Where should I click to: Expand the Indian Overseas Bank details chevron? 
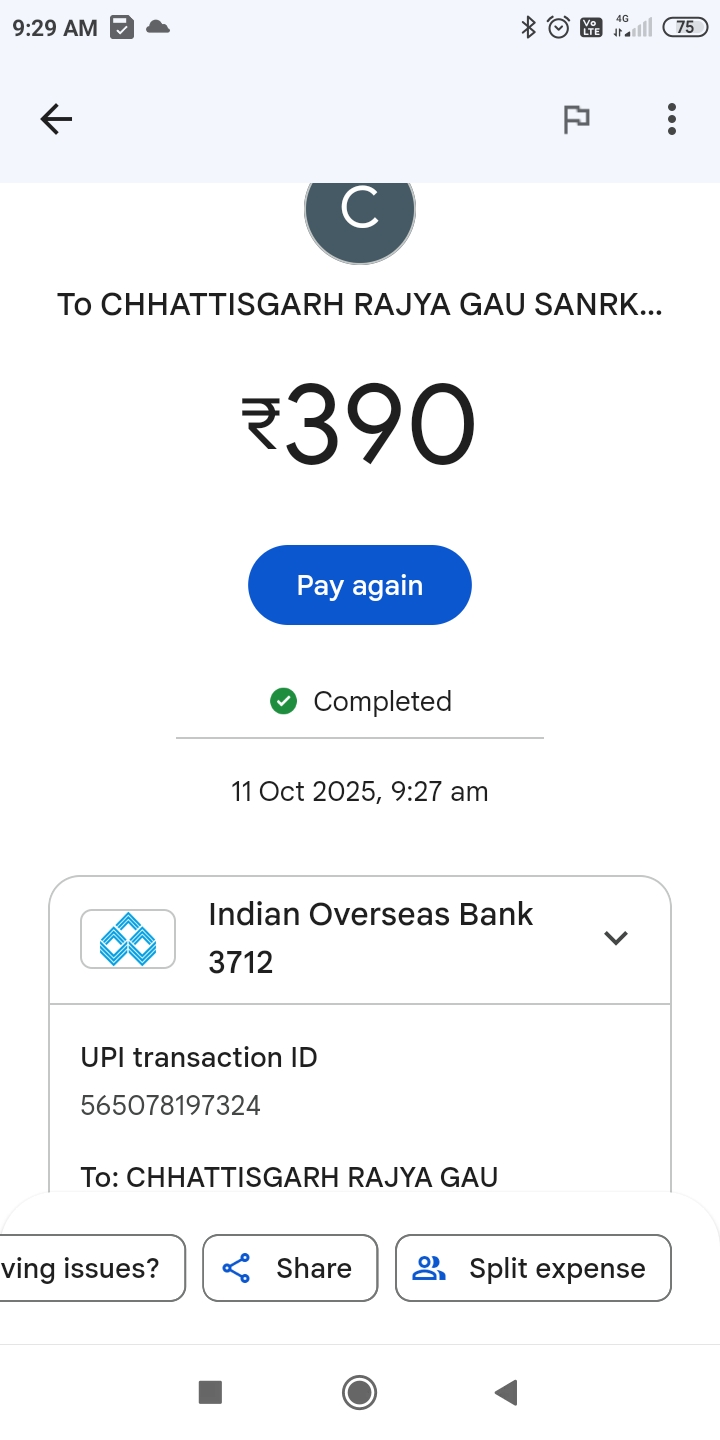616,938
